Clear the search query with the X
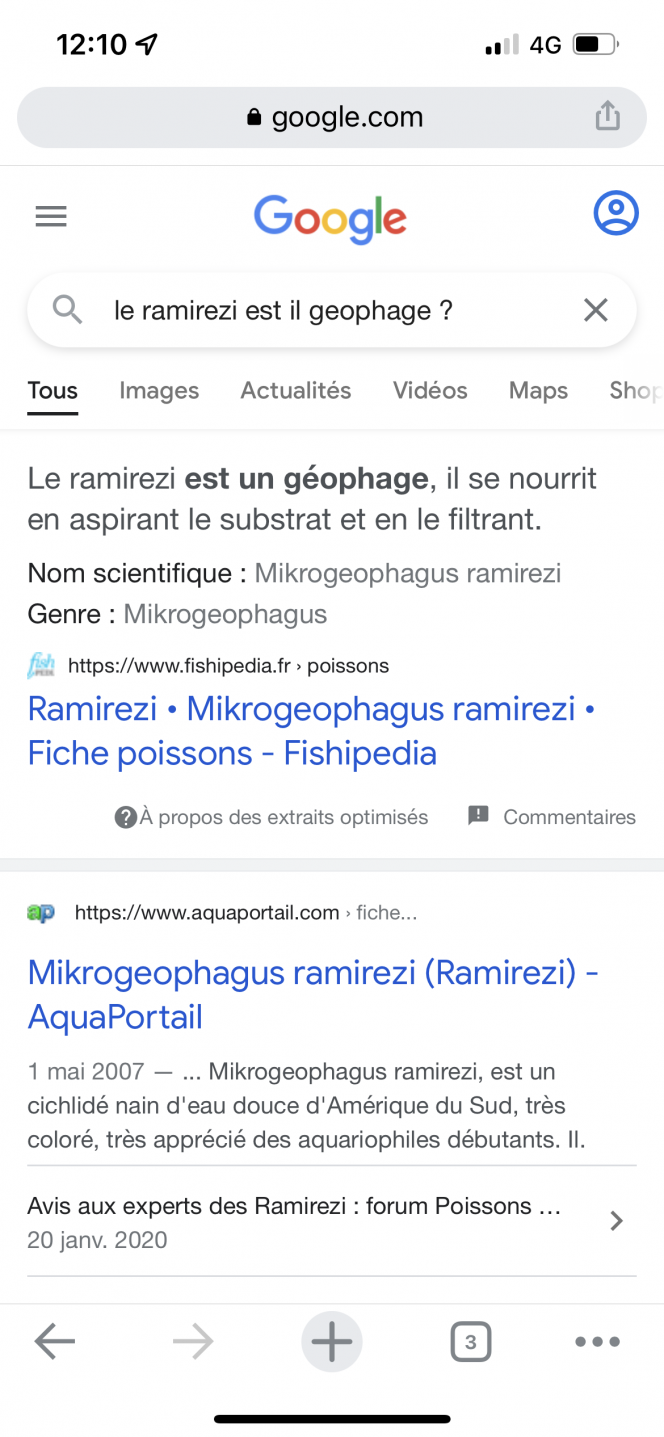This screenshot has height=1437, width=664. pyautogui.click(x=596, y=310)
